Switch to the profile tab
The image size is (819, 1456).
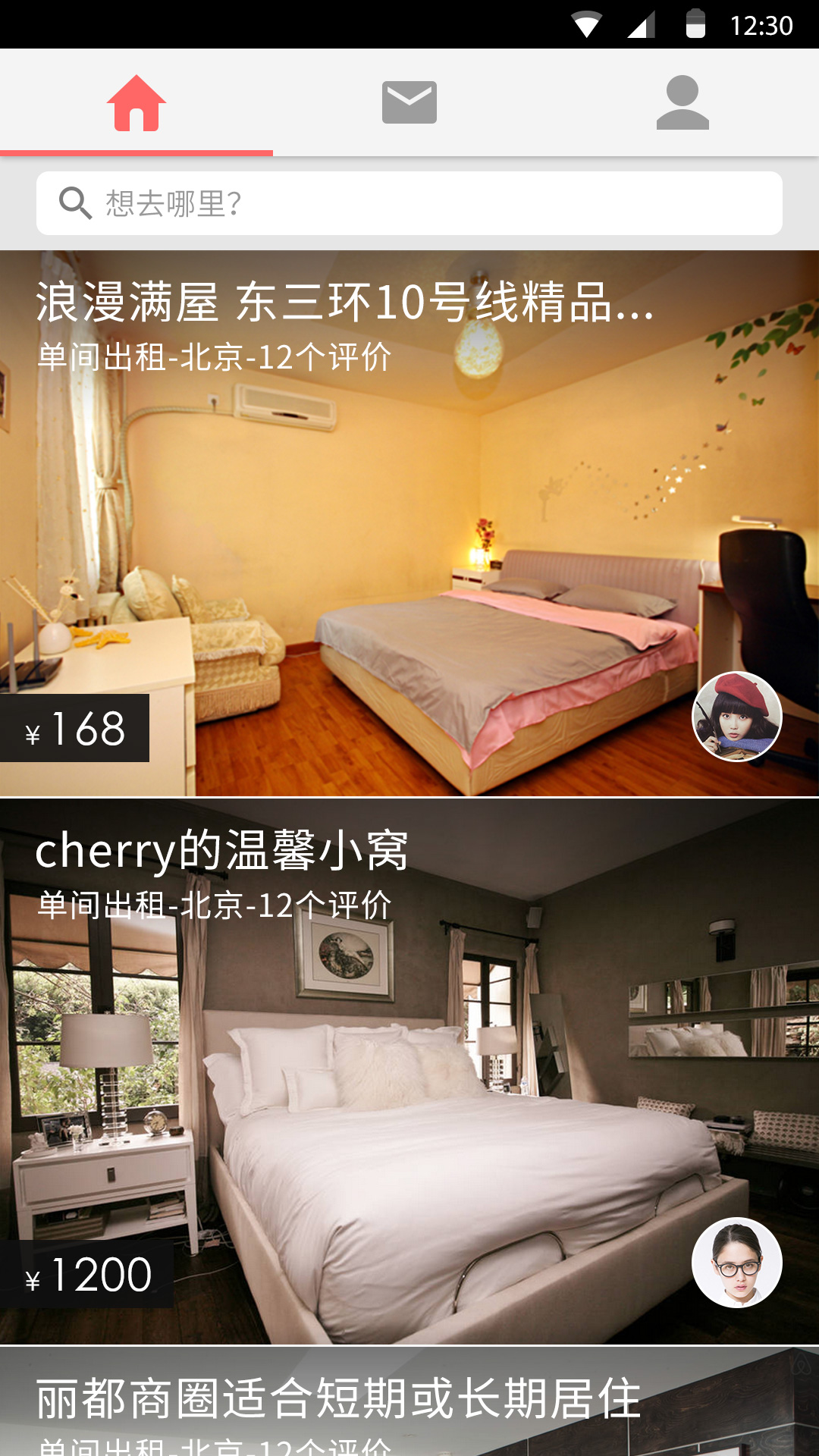click(682, 102)
